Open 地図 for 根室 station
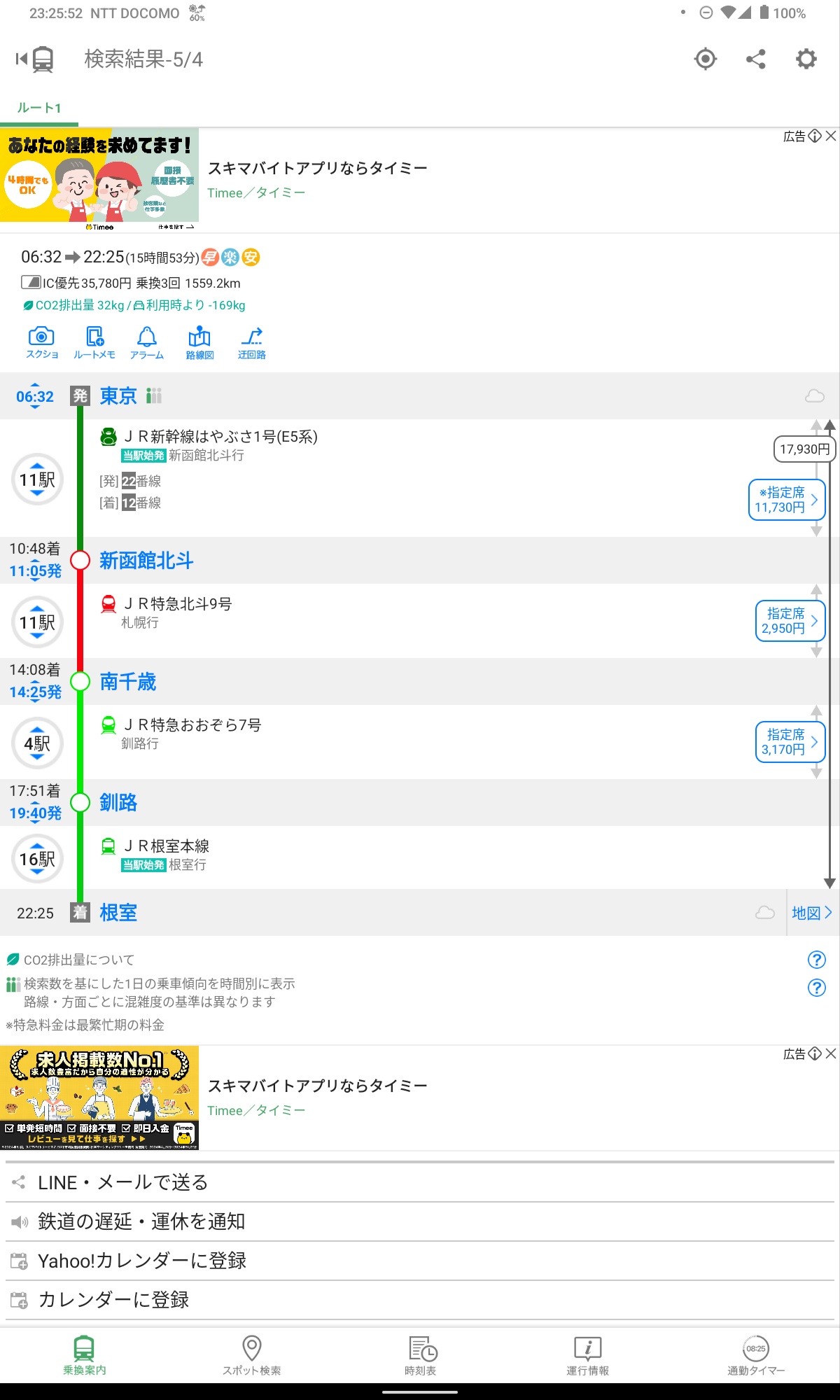Screen dimensions: 840x1400 tap(812, 913)
